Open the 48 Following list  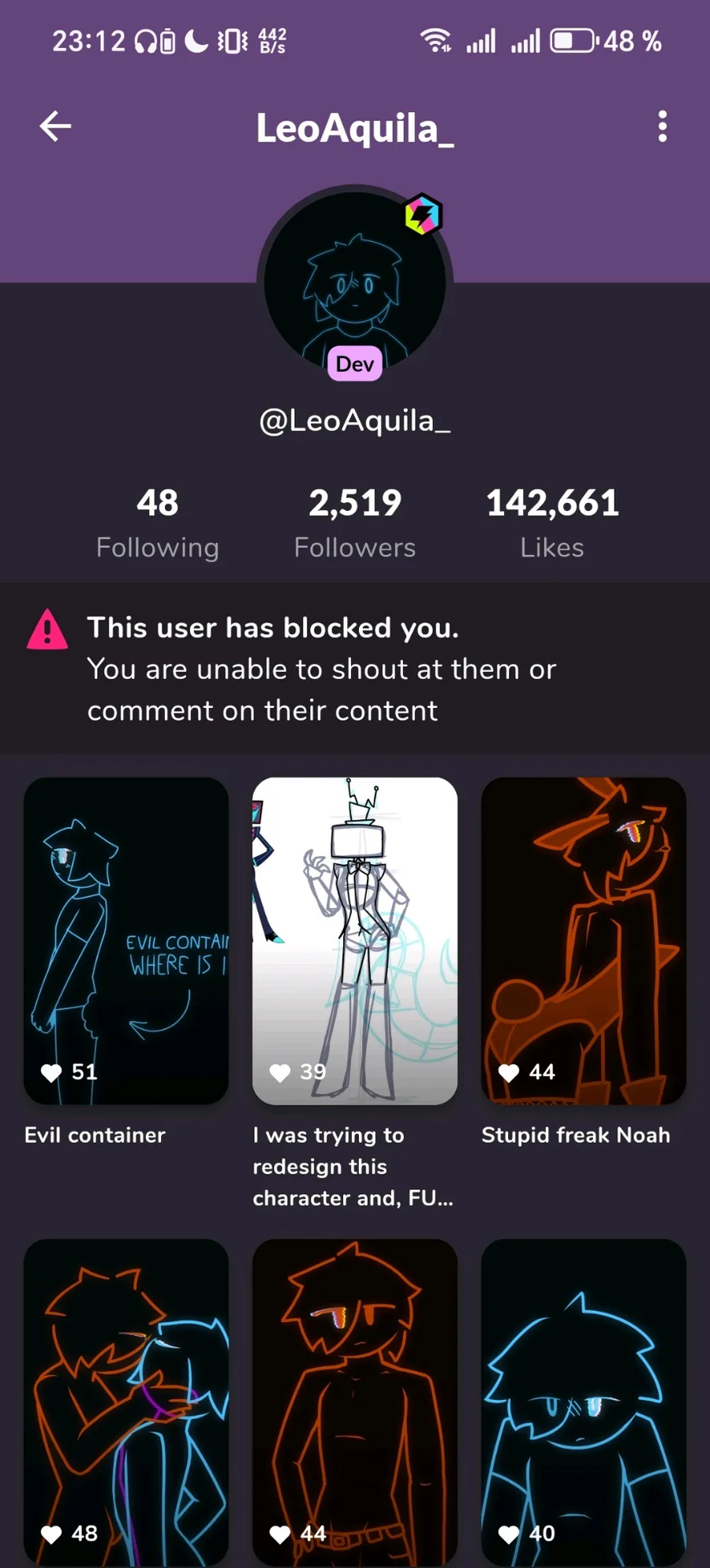(158, 523)
